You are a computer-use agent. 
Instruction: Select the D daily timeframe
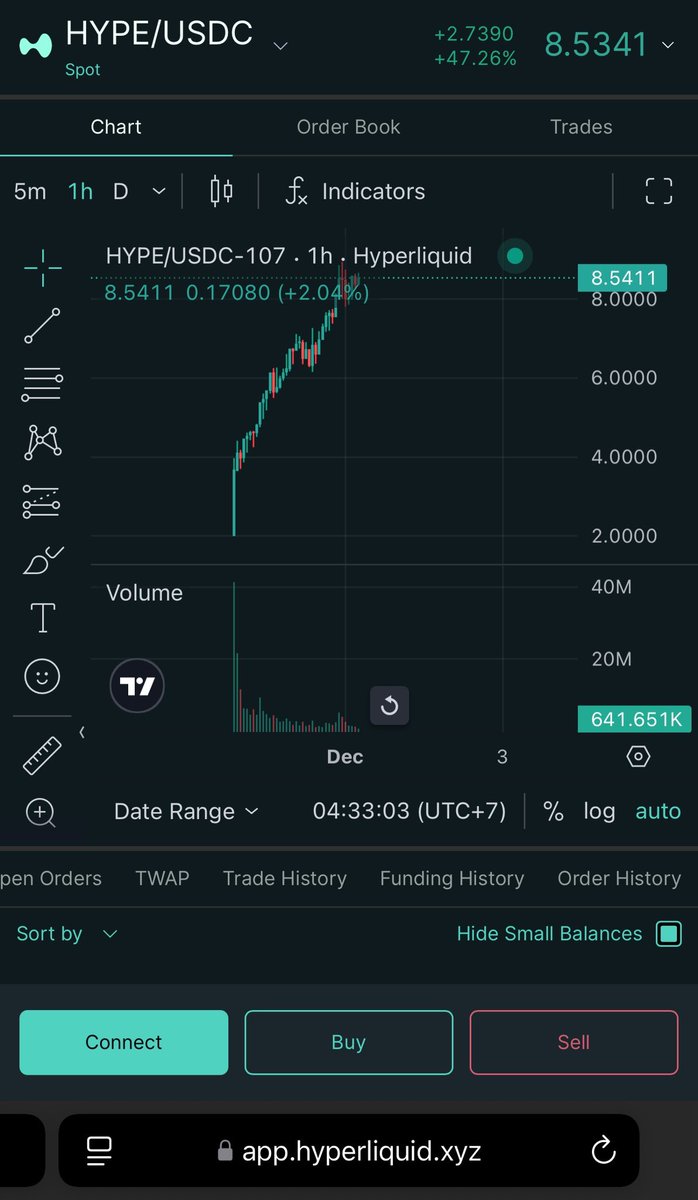tap(121, 191)
